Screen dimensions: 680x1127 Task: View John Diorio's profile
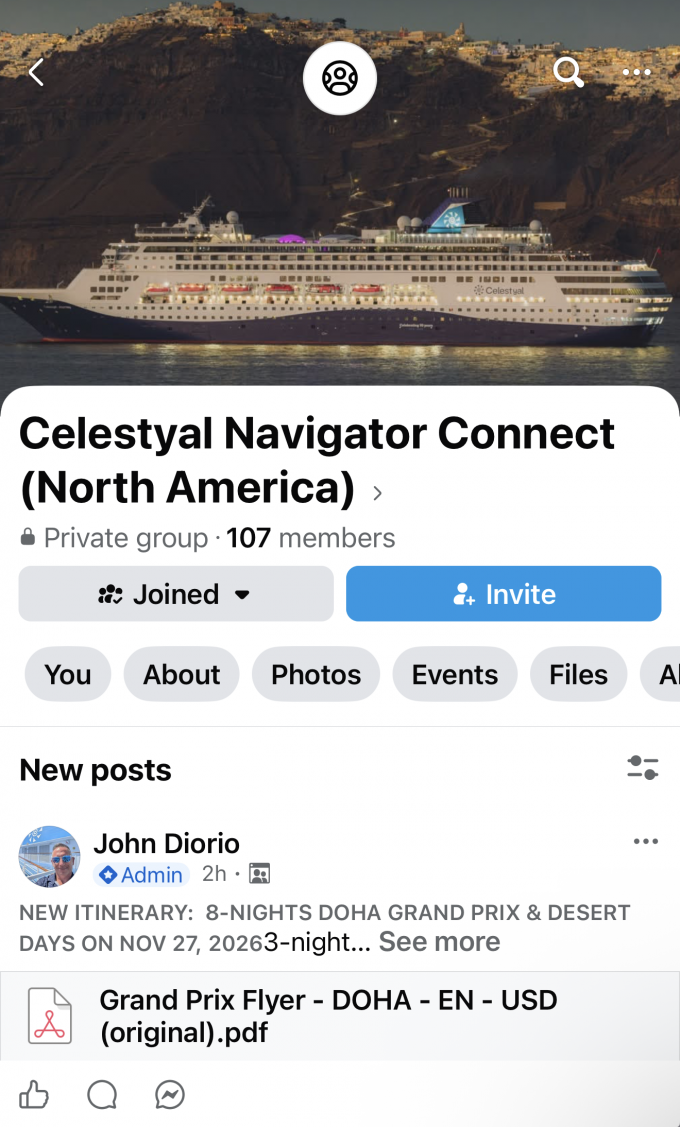(x=166, y=843)
